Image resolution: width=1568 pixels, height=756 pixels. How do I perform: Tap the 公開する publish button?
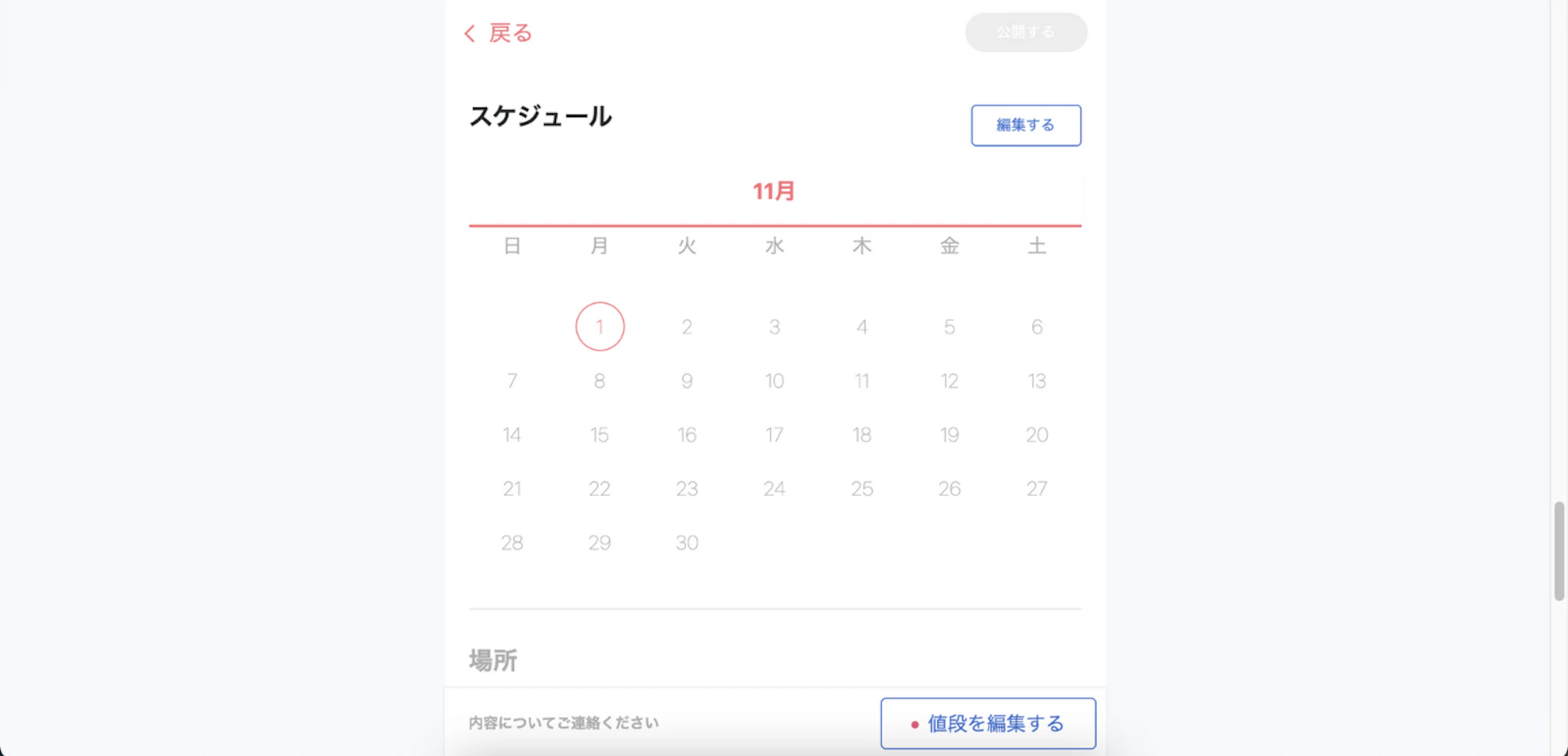(x=1025, y=32)
